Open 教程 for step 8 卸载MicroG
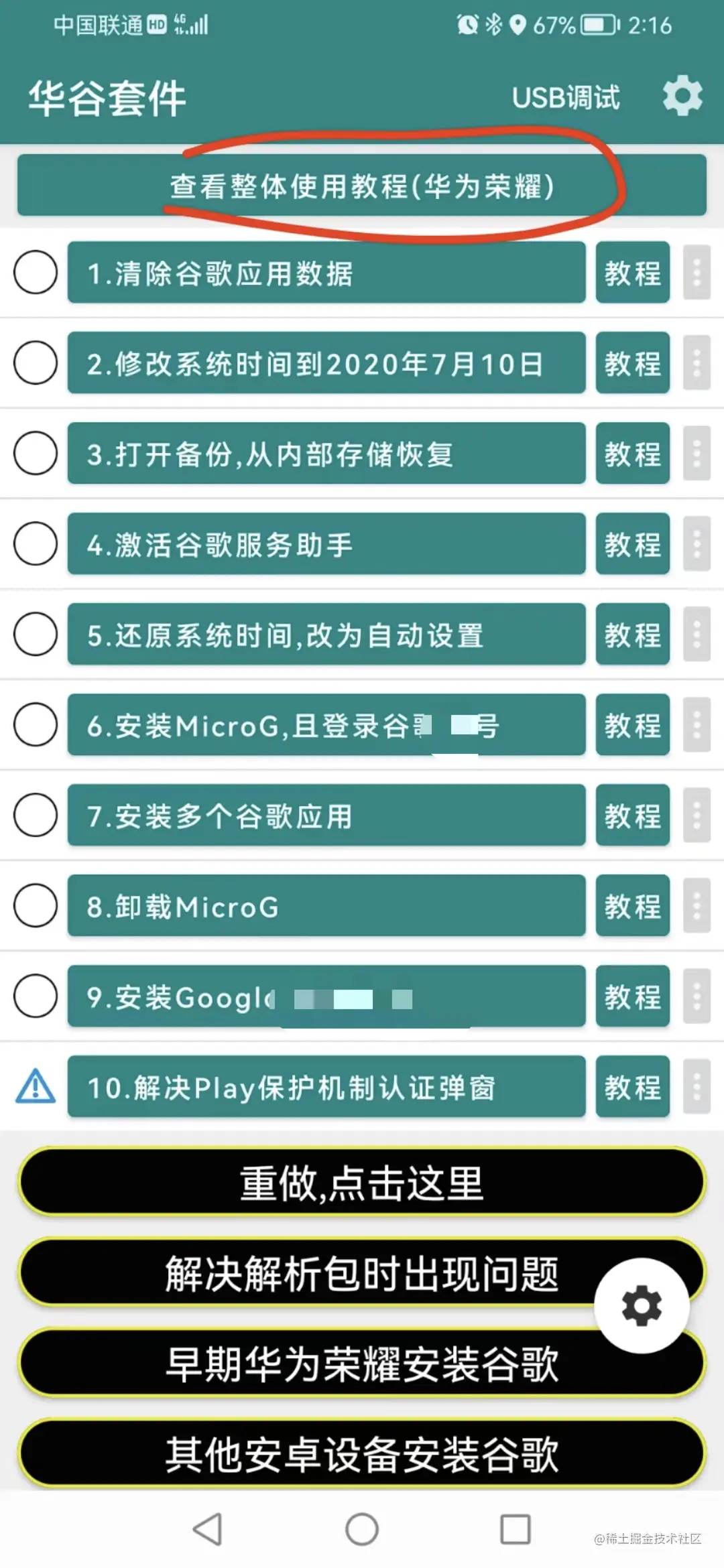The height and width of the screenshot is (1568, 724). [x=632, y=906]
